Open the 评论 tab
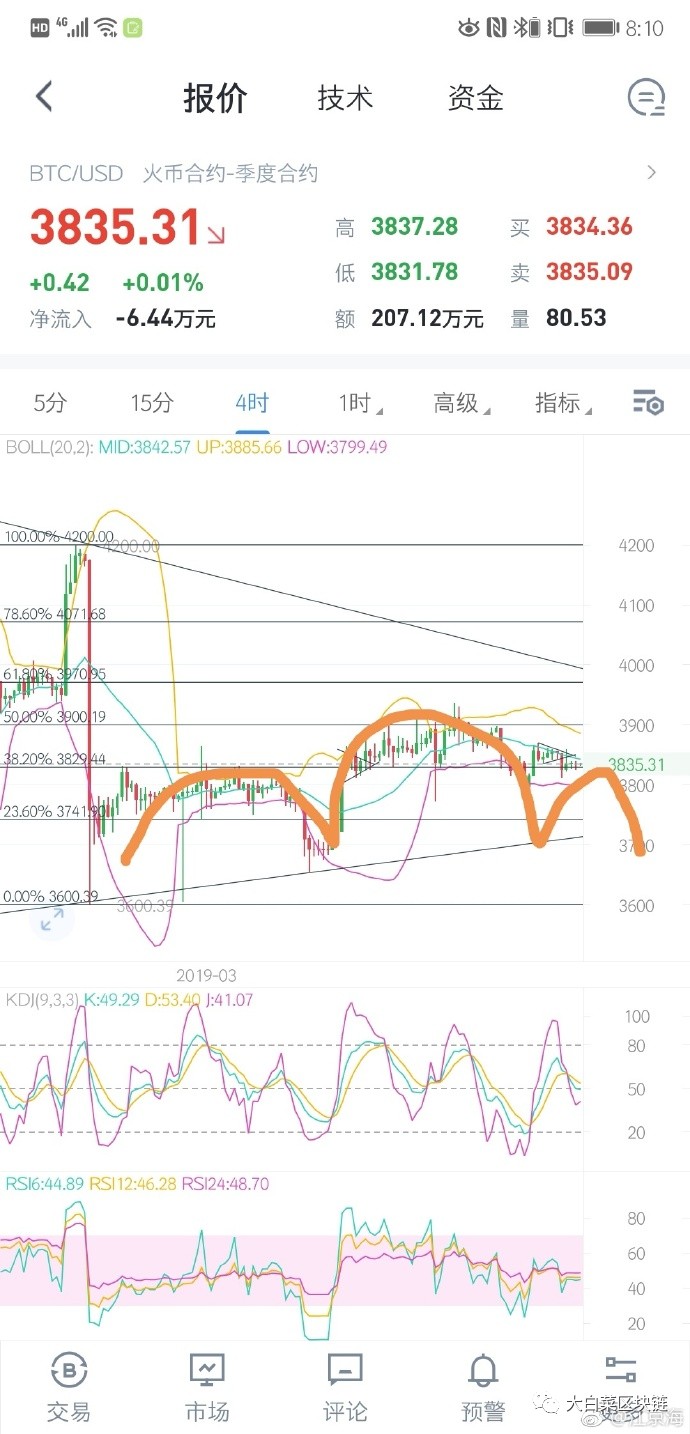The height and width of the screenshot is (1434, 690). click(x=345, y=1388)
